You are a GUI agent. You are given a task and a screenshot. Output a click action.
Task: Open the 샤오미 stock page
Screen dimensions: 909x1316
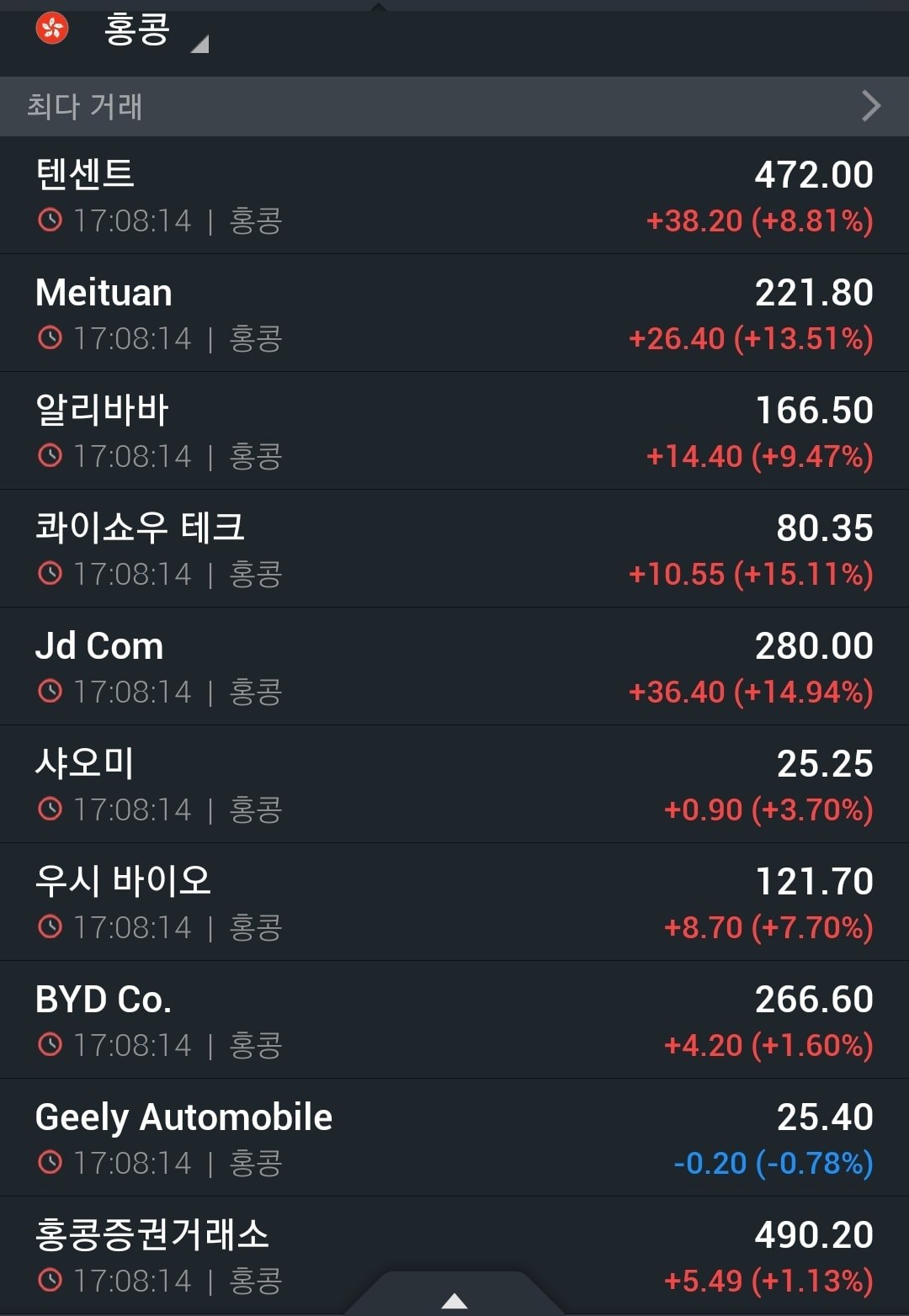[454, 784]
